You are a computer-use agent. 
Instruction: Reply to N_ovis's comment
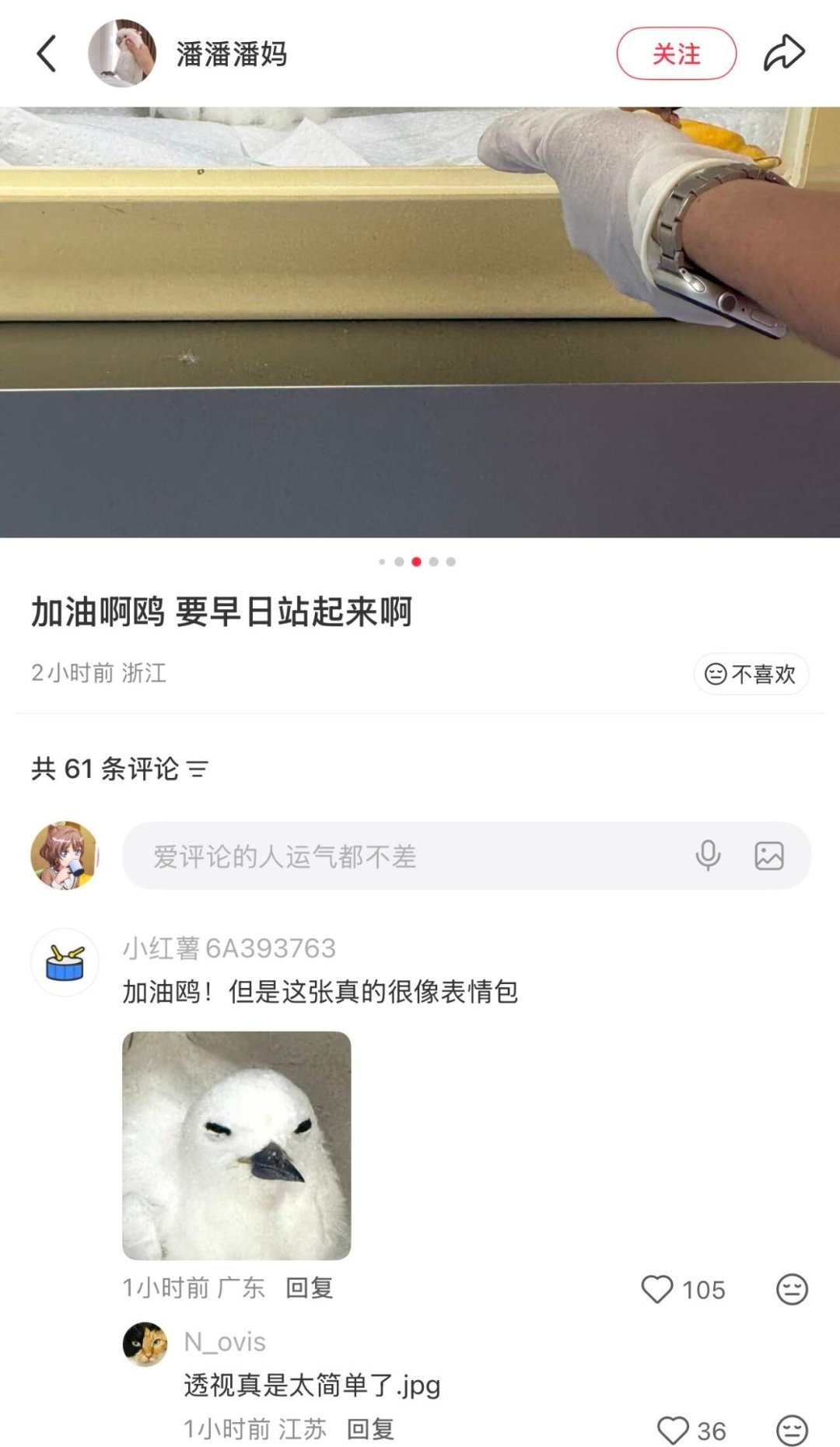click(x=370, y=1429)
